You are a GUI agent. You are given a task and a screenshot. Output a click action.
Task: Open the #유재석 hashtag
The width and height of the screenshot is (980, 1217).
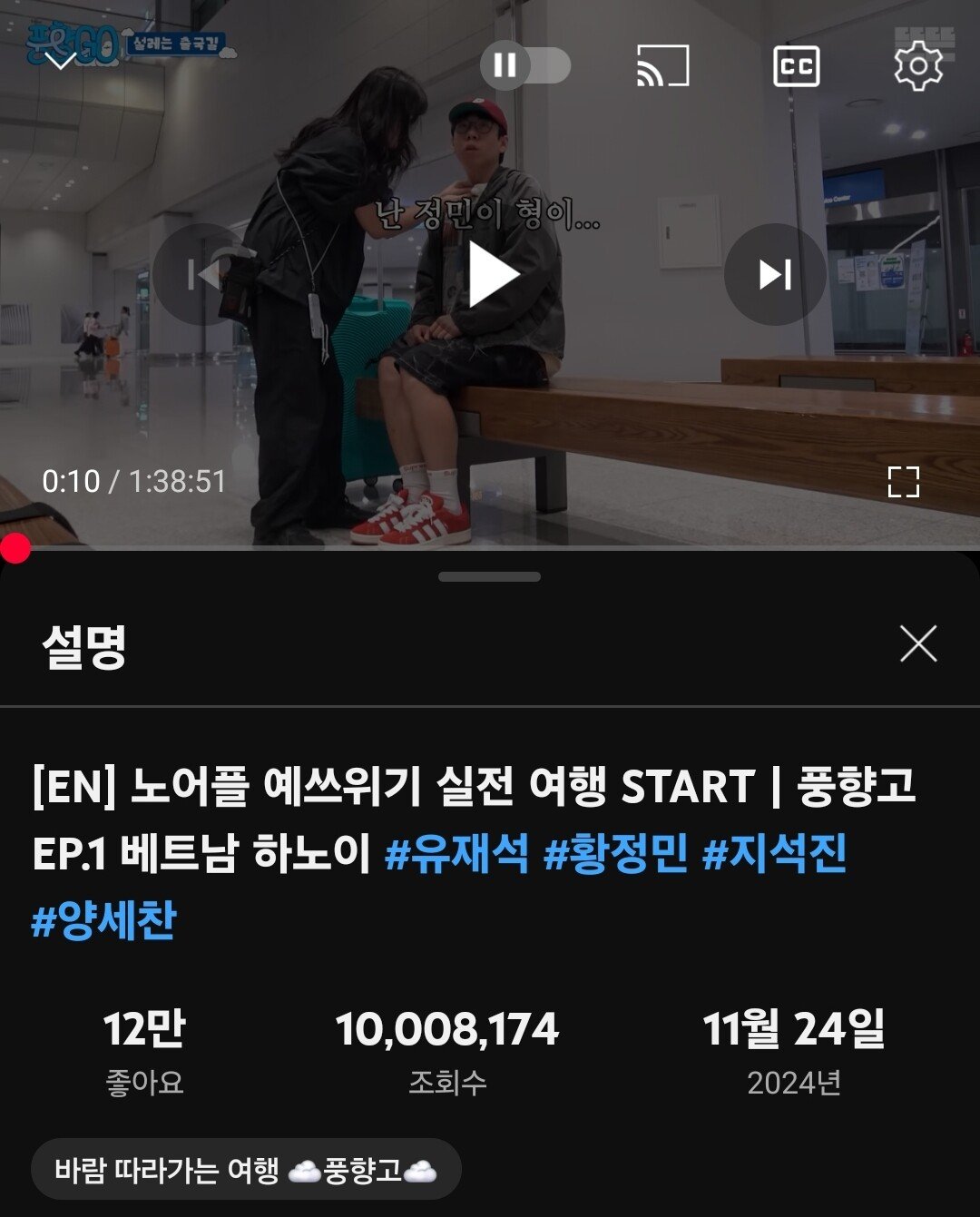[x=456, y=854]
